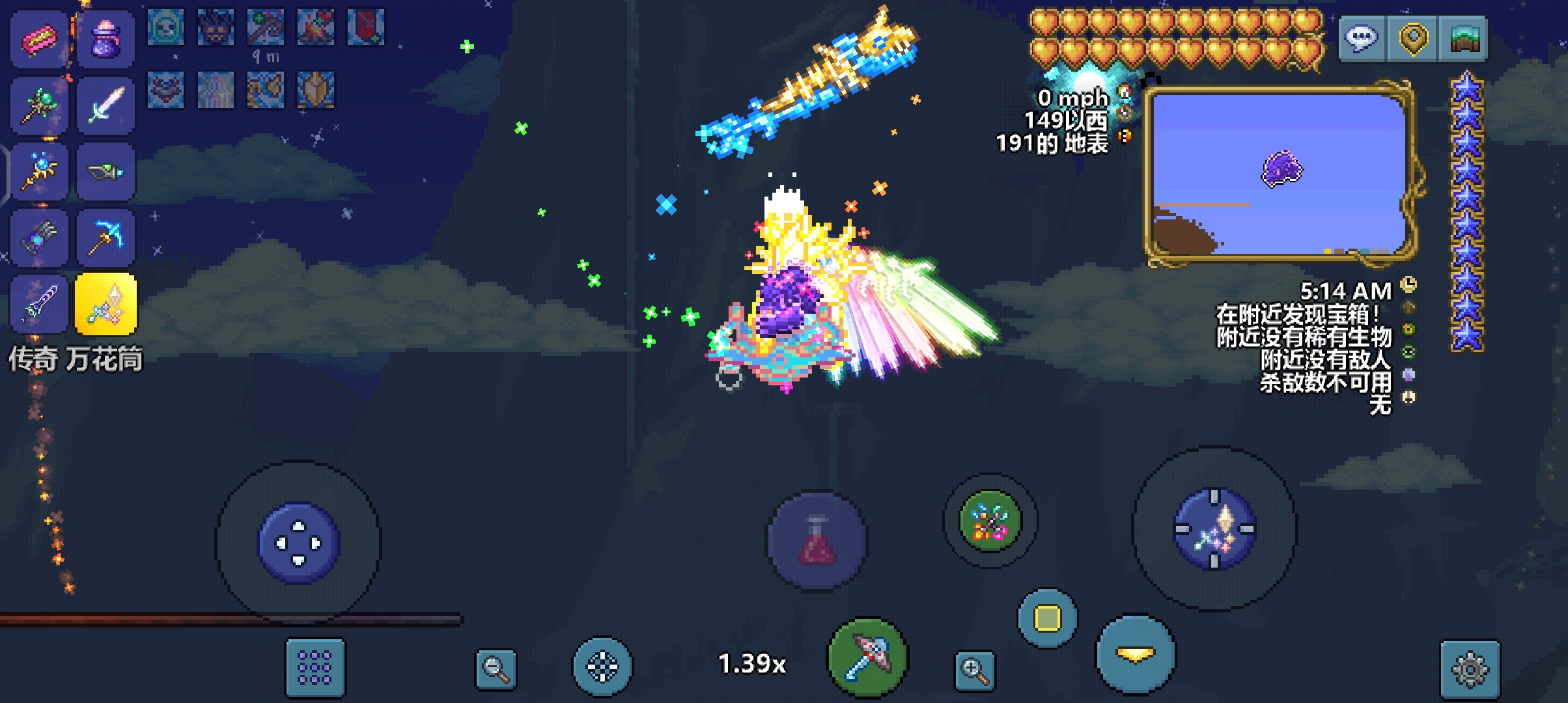Select the pickaxe auto-tool button
Viewport: 1568px width, 703px height.
coord(867,657)
